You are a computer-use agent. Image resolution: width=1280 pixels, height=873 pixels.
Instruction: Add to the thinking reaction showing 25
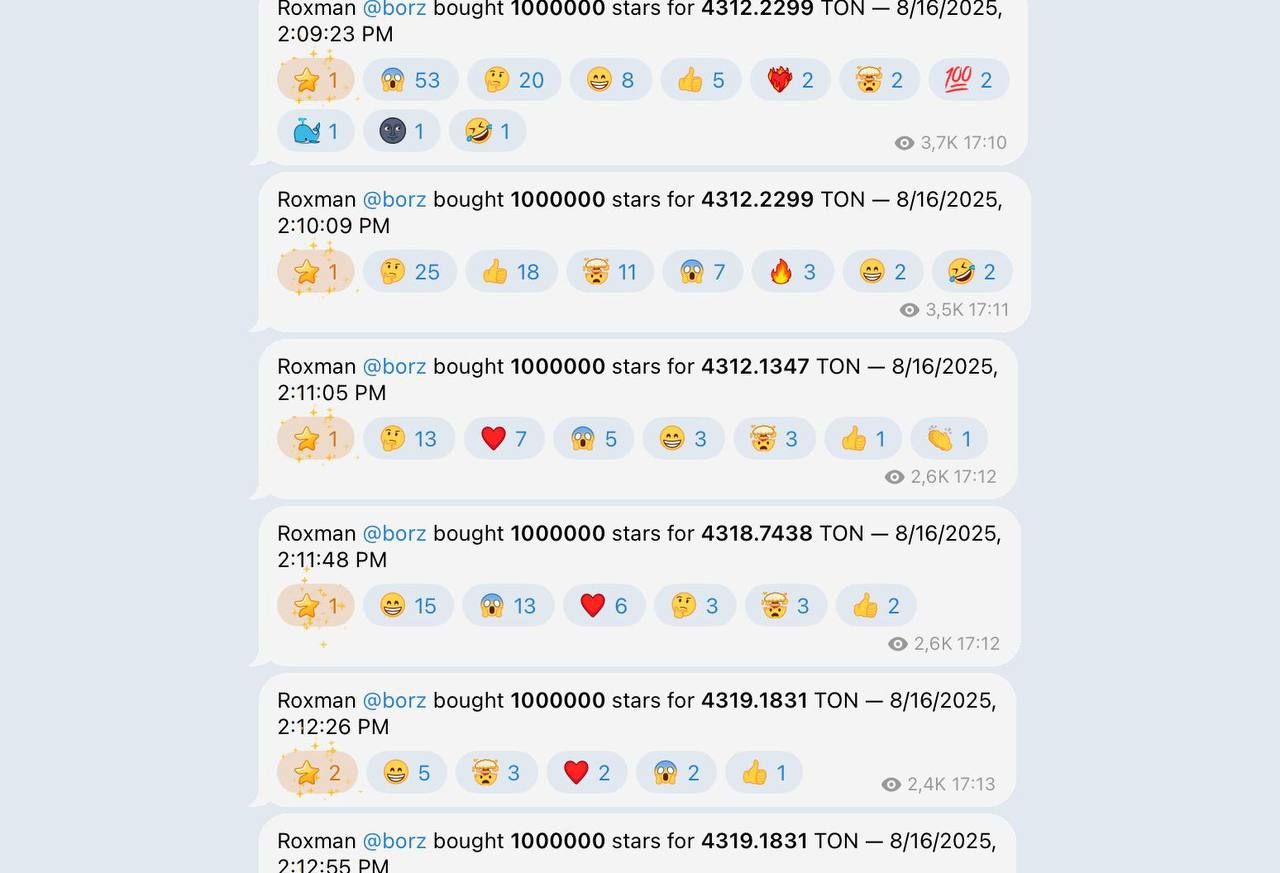point(409,272)
